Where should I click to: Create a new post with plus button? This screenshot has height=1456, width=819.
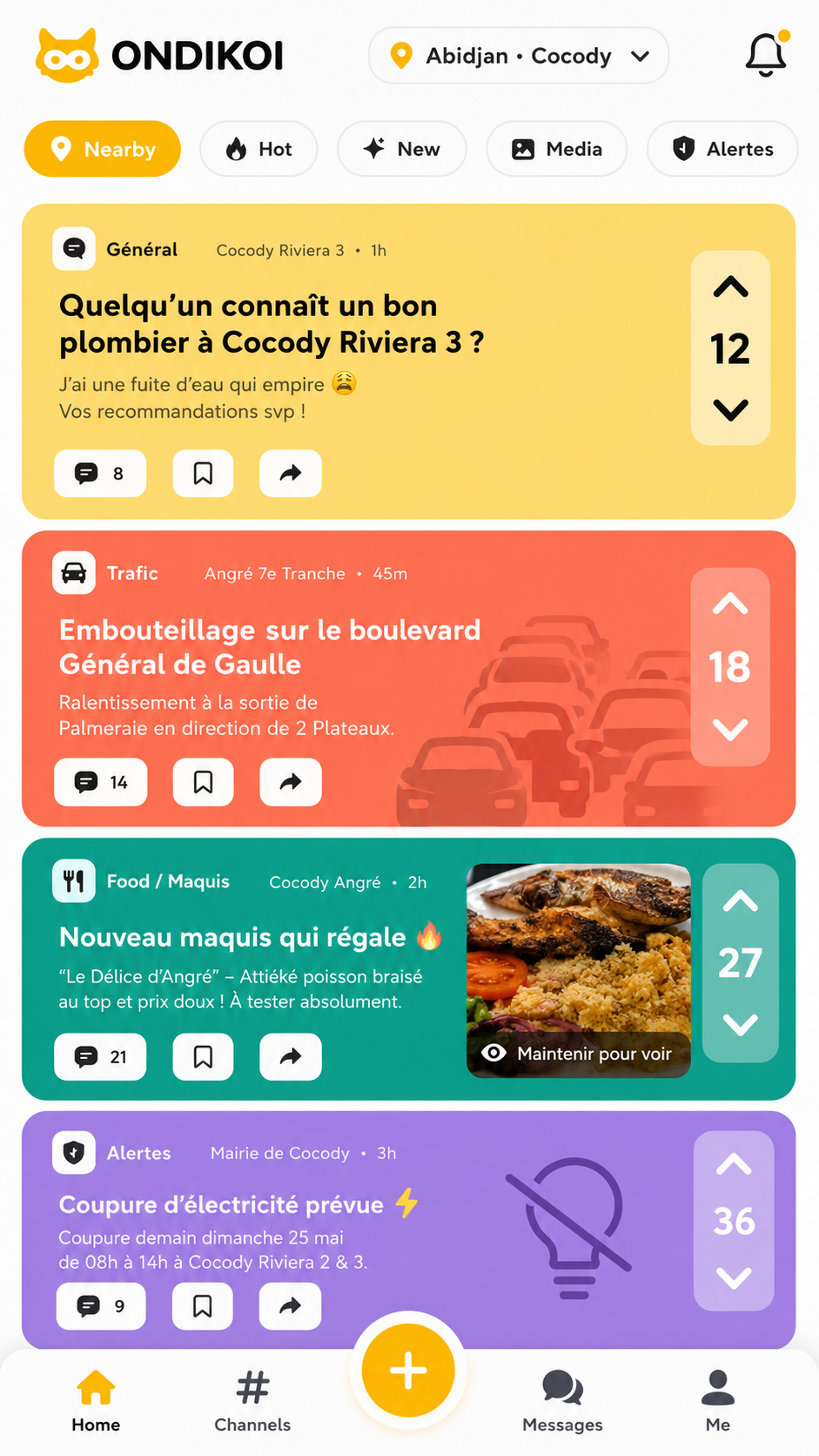408,1371
